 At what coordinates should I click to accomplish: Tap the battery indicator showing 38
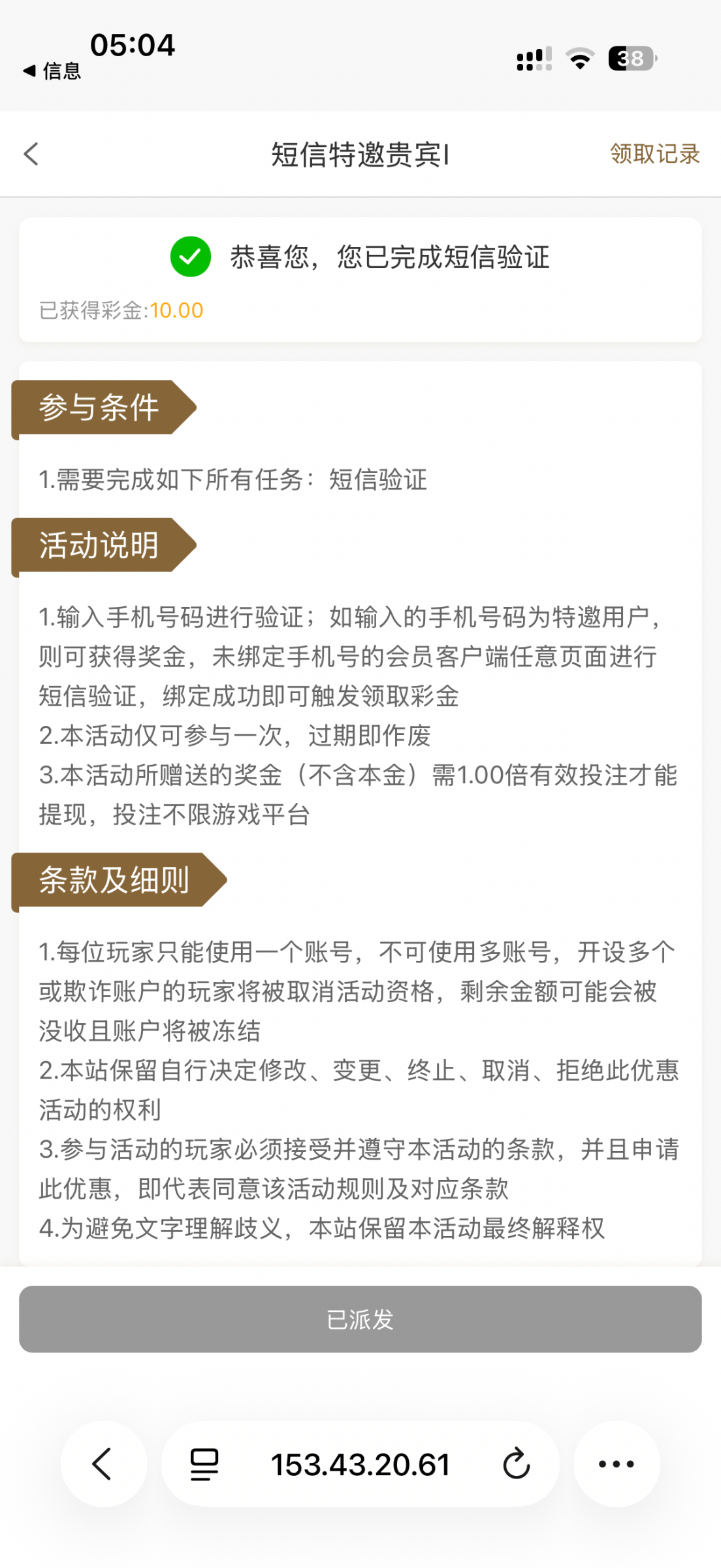(x=629, y=58)
